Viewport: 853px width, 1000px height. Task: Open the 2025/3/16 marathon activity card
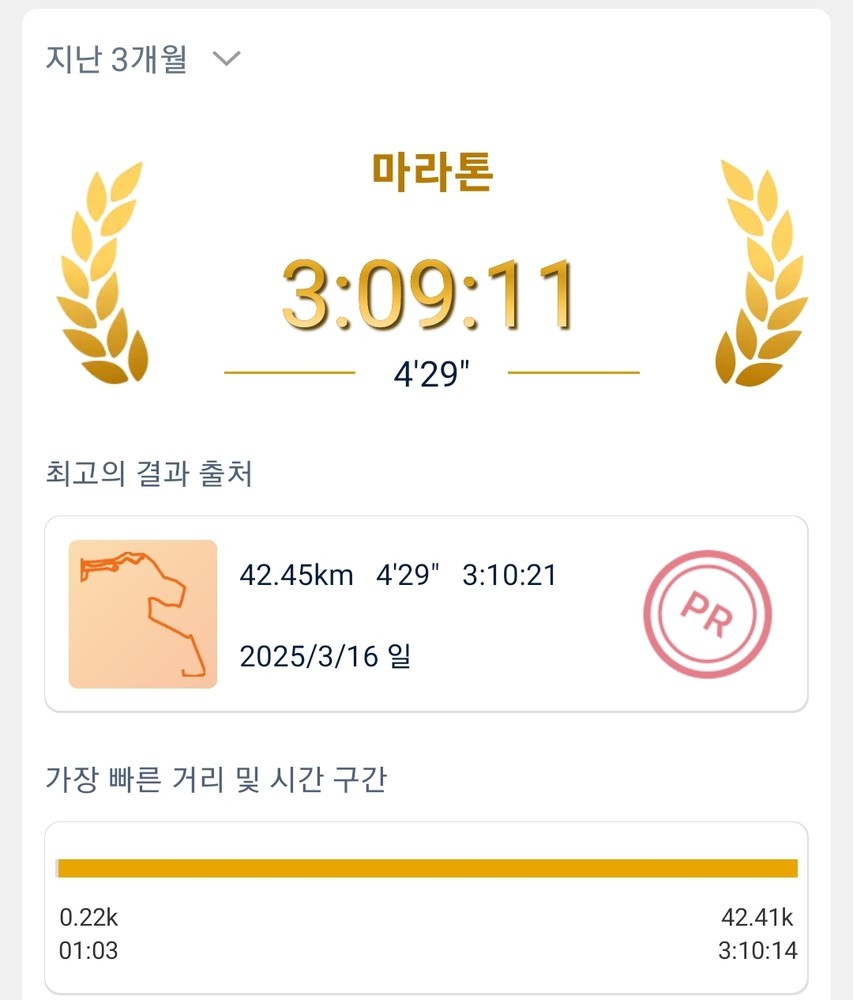(x=426, y=613)
